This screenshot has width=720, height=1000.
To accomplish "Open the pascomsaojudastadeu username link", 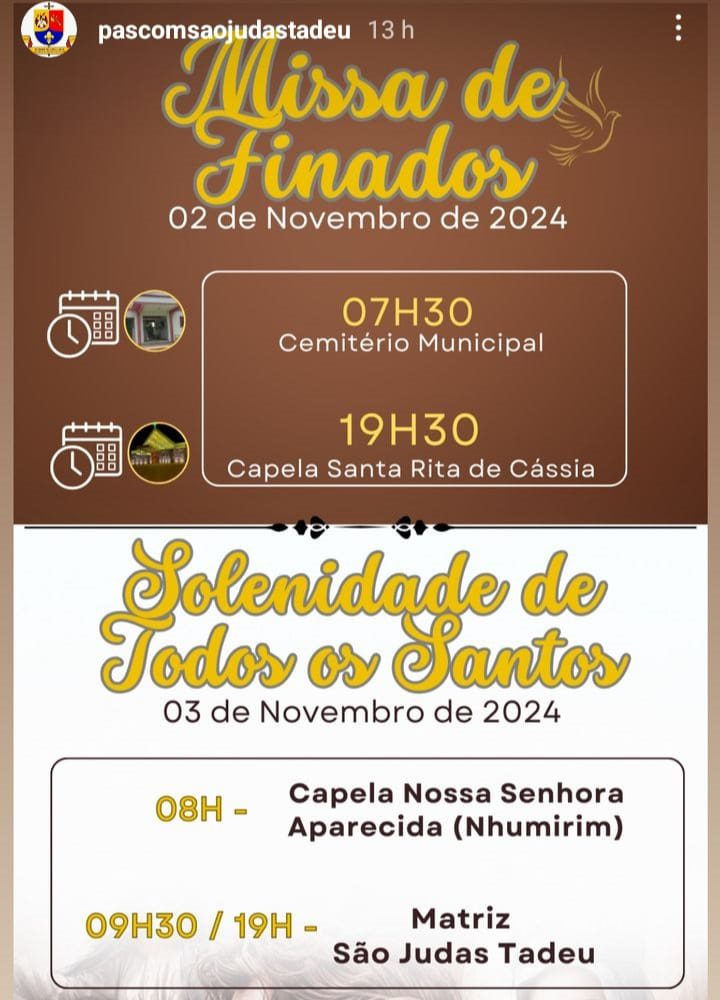I will (x=223, y=30).
